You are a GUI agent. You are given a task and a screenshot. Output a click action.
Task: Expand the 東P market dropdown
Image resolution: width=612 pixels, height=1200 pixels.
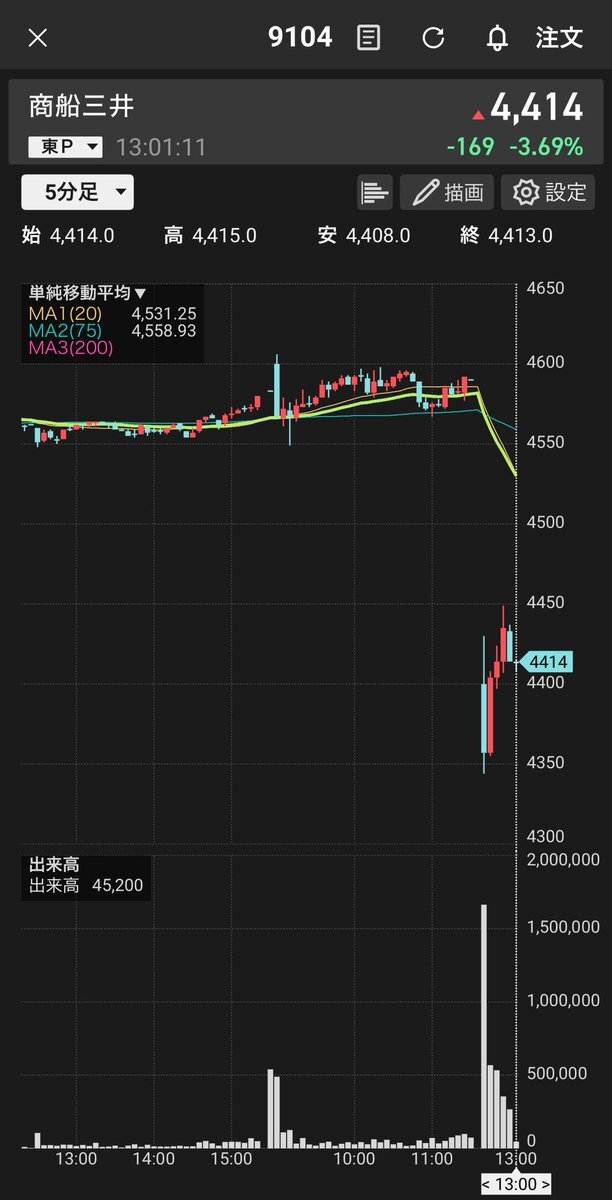67,147
